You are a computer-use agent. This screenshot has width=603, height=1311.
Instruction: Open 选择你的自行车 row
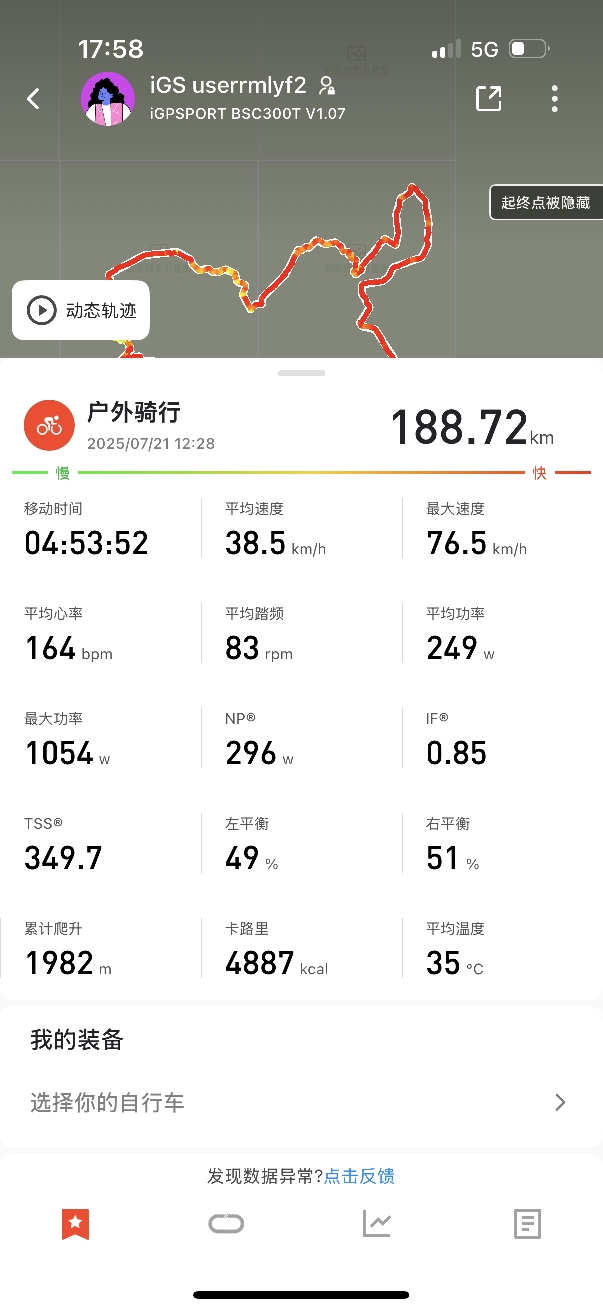click(300, 1103)
